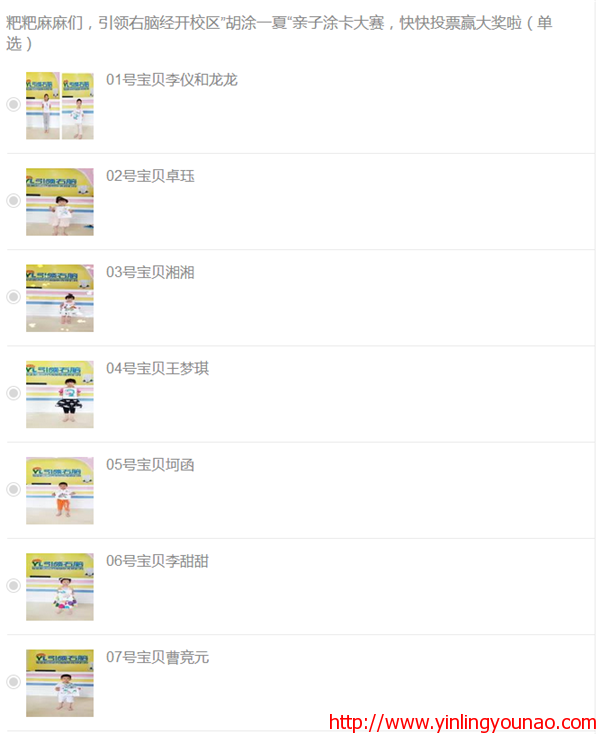Image resolution: width=600 pixels, height=734 pixels.
Task: View photo of 04号宝贝王梦琪
Action: point(60,394)
